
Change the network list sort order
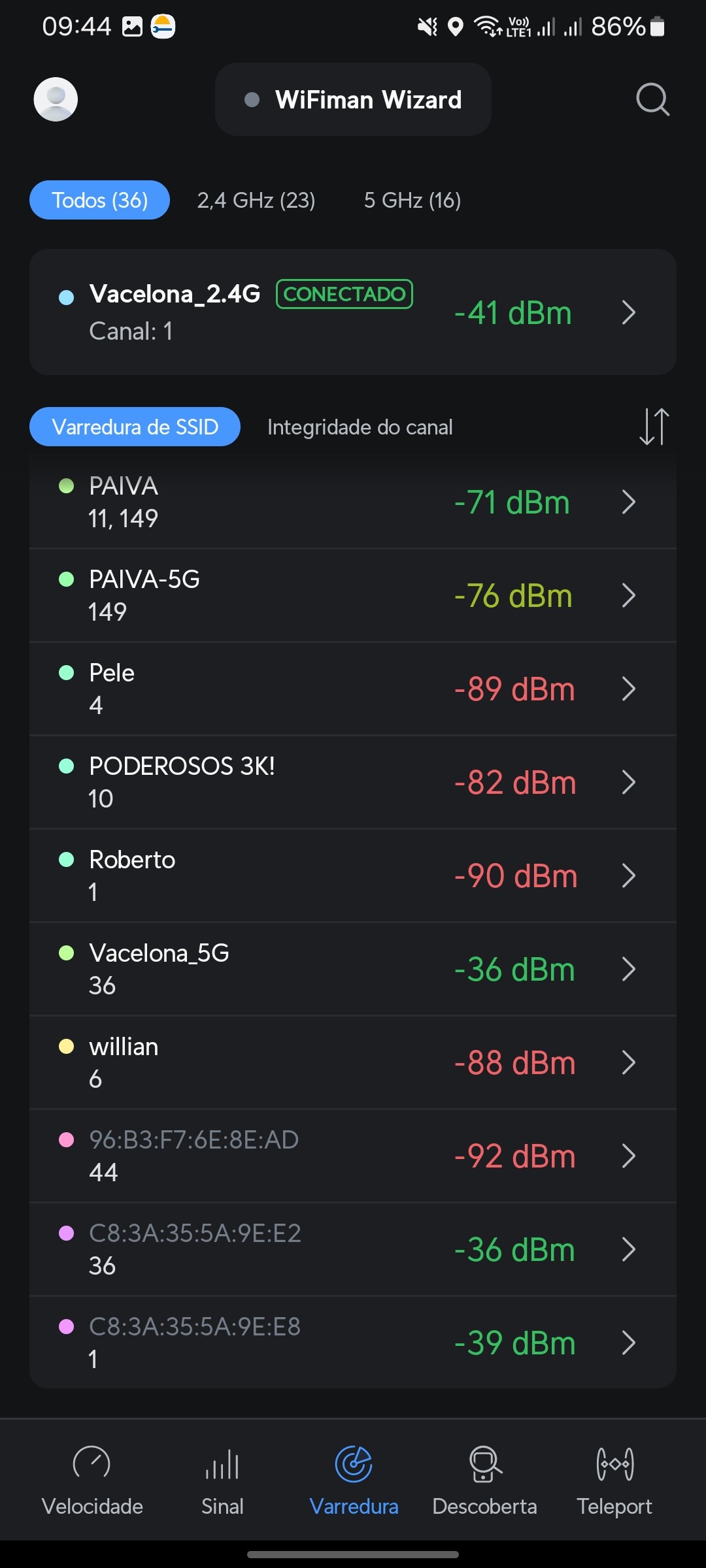click(x=654, y=427)
